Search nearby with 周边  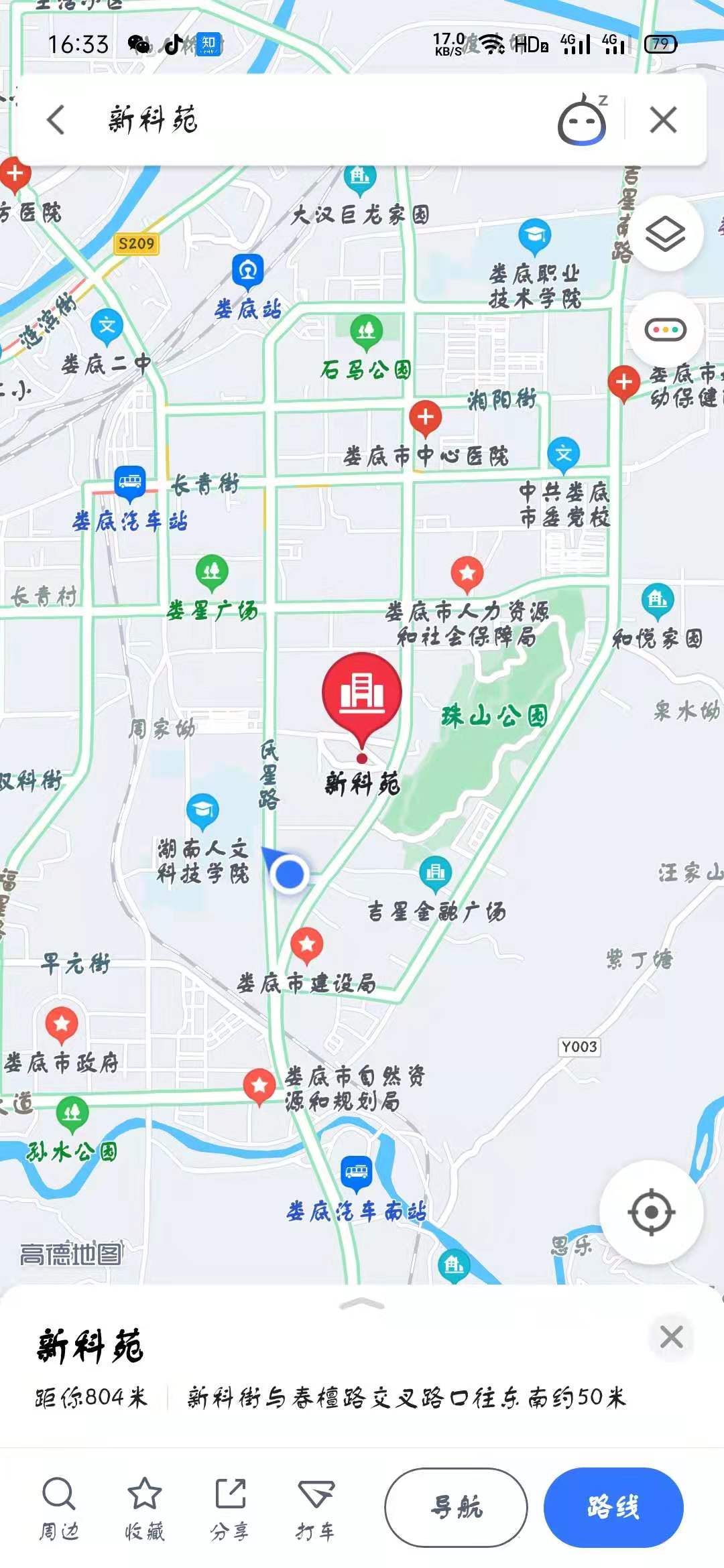(59, 1508)
